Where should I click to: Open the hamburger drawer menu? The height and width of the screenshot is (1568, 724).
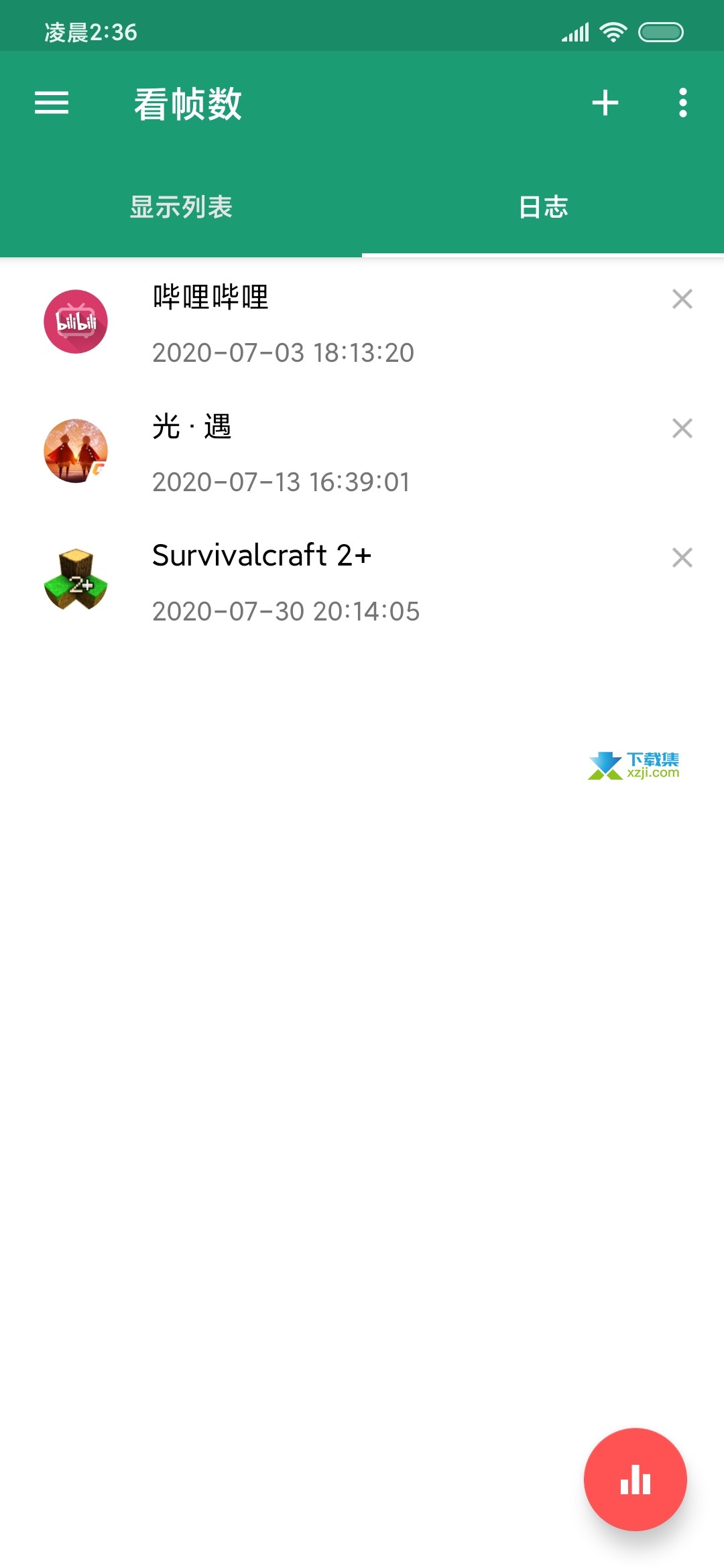(52, 103)
